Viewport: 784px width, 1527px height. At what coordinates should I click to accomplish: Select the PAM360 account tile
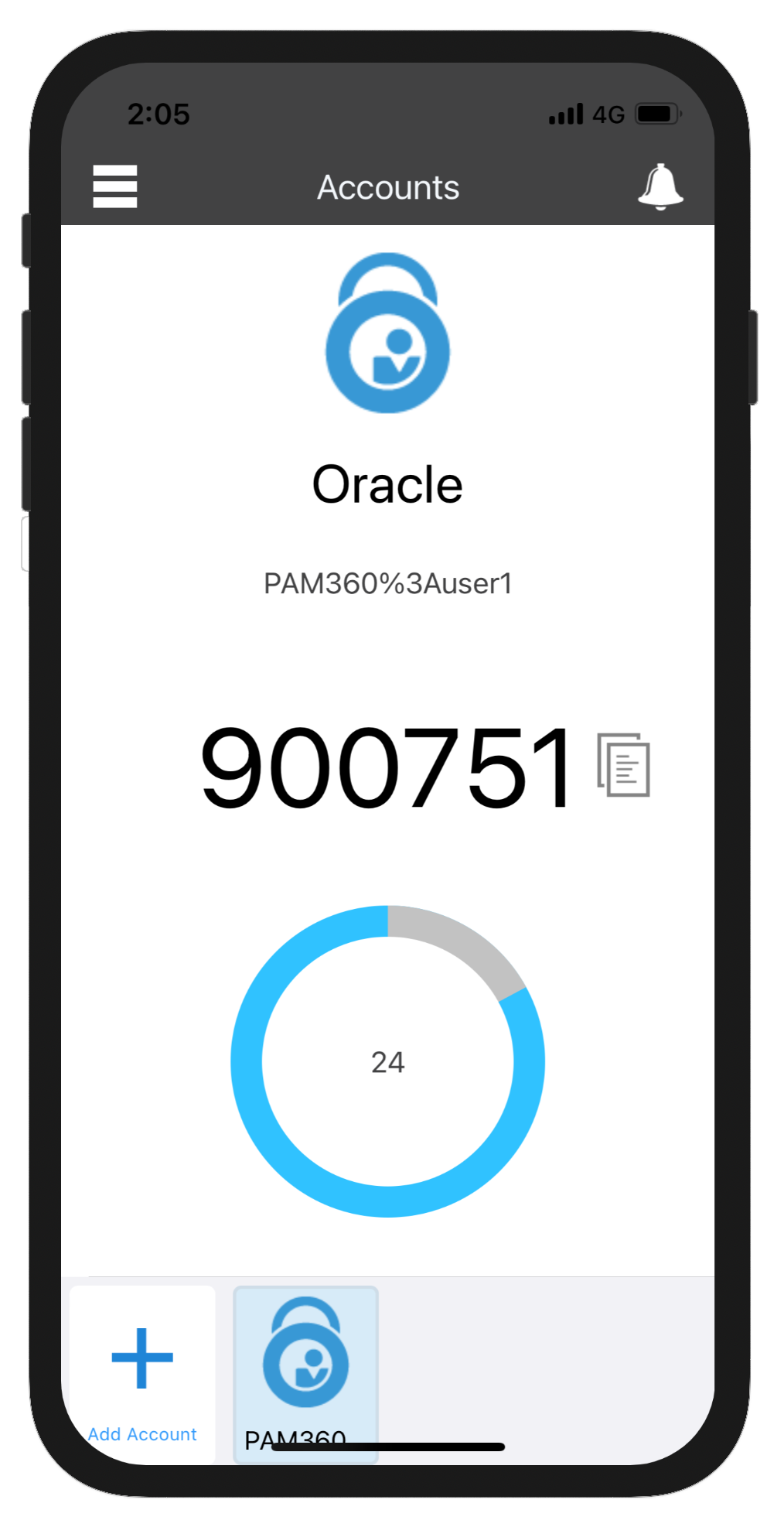click(x=305, y=1371)
